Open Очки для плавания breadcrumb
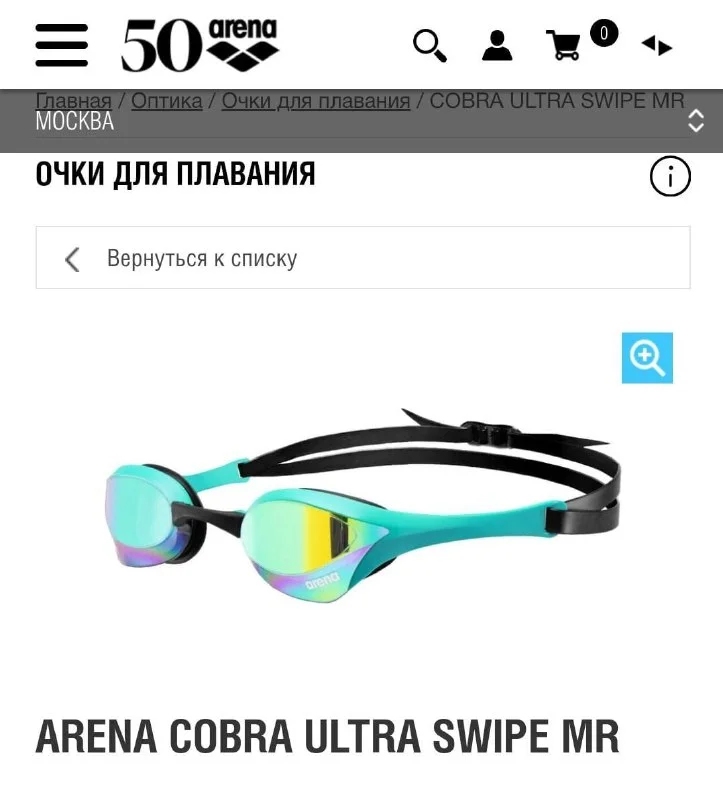 (x=315, y=101)
